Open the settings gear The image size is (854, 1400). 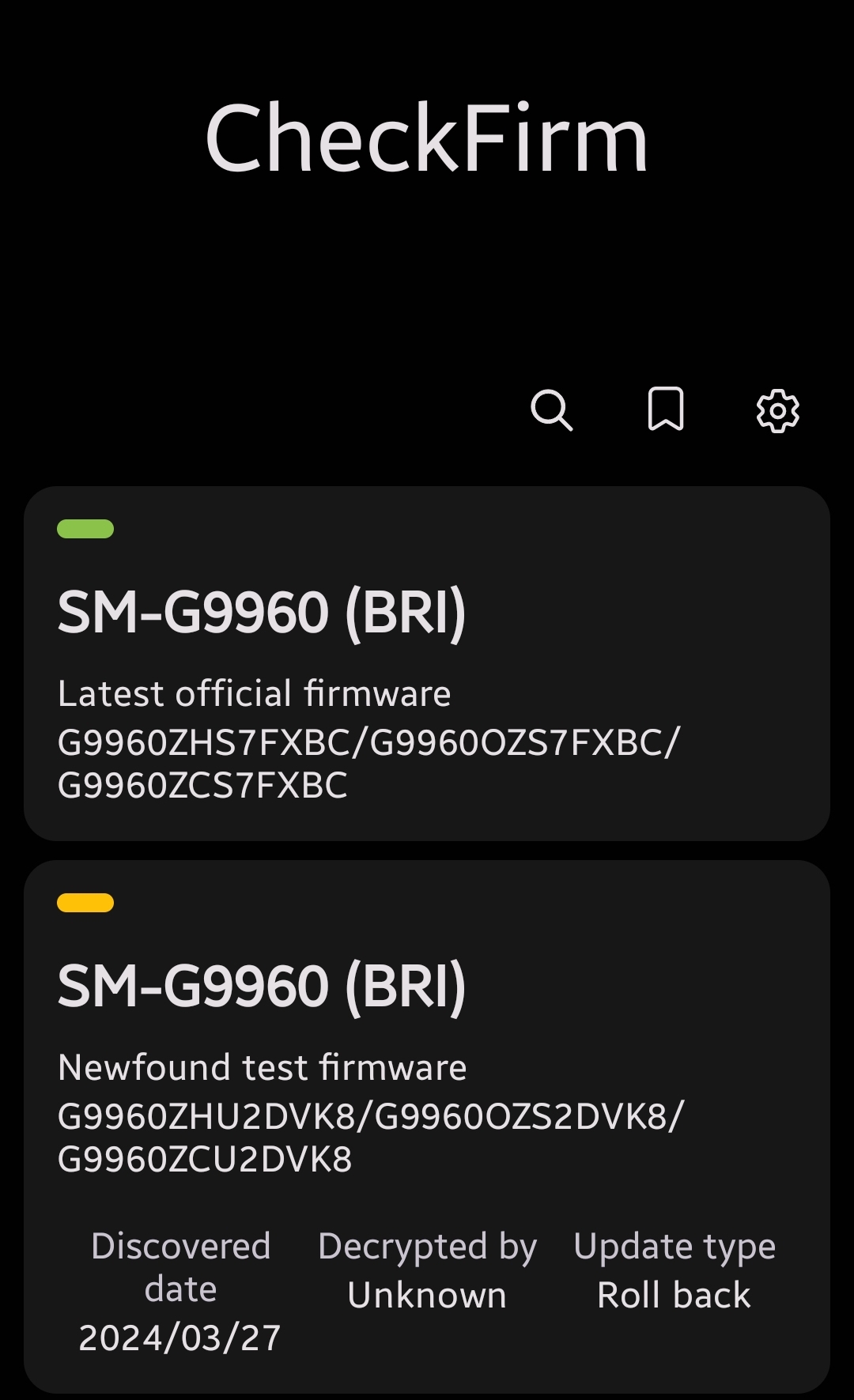tap(778, 410)
